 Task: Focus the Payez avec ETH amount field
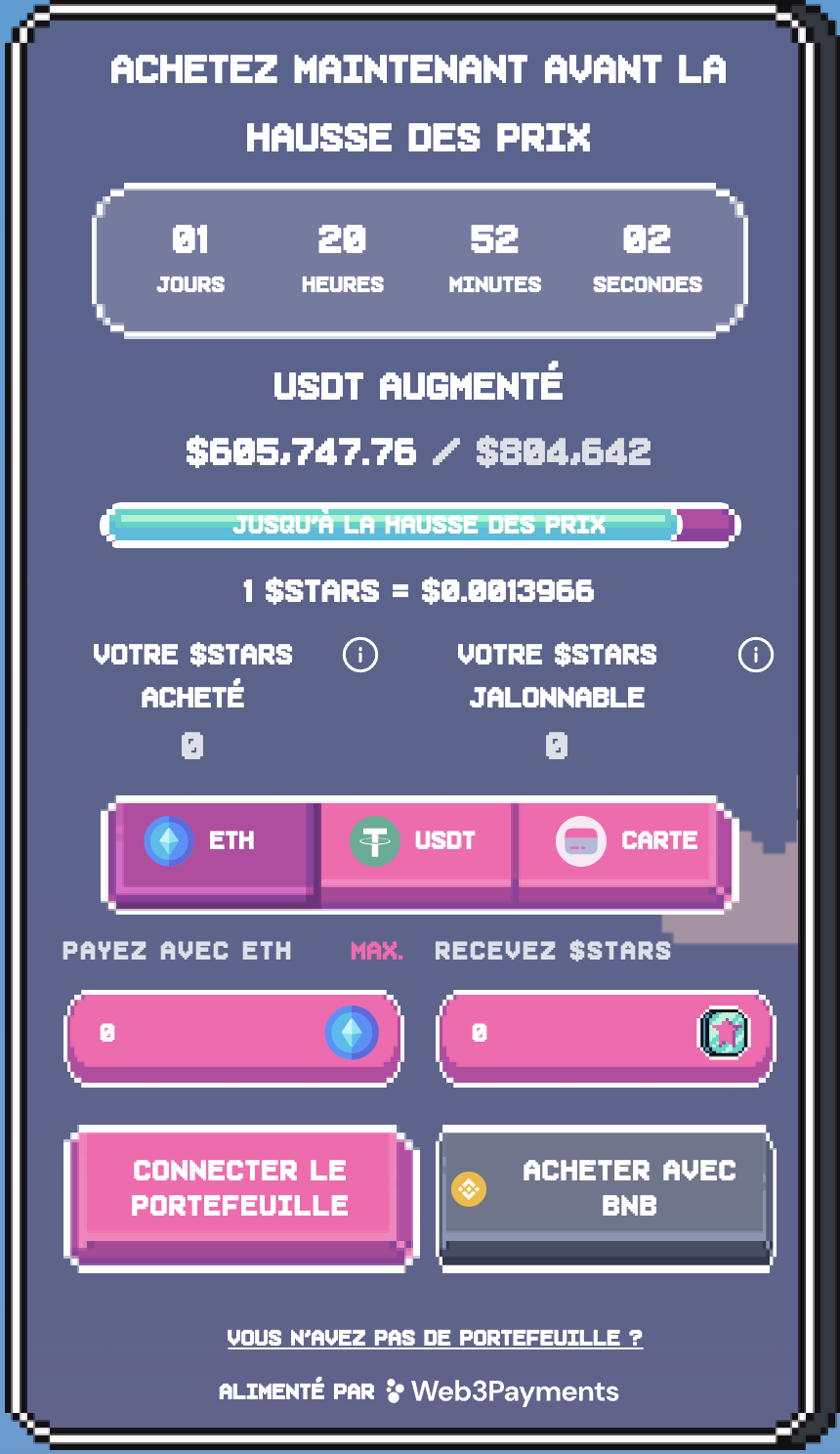click(x=205, y=1033)
